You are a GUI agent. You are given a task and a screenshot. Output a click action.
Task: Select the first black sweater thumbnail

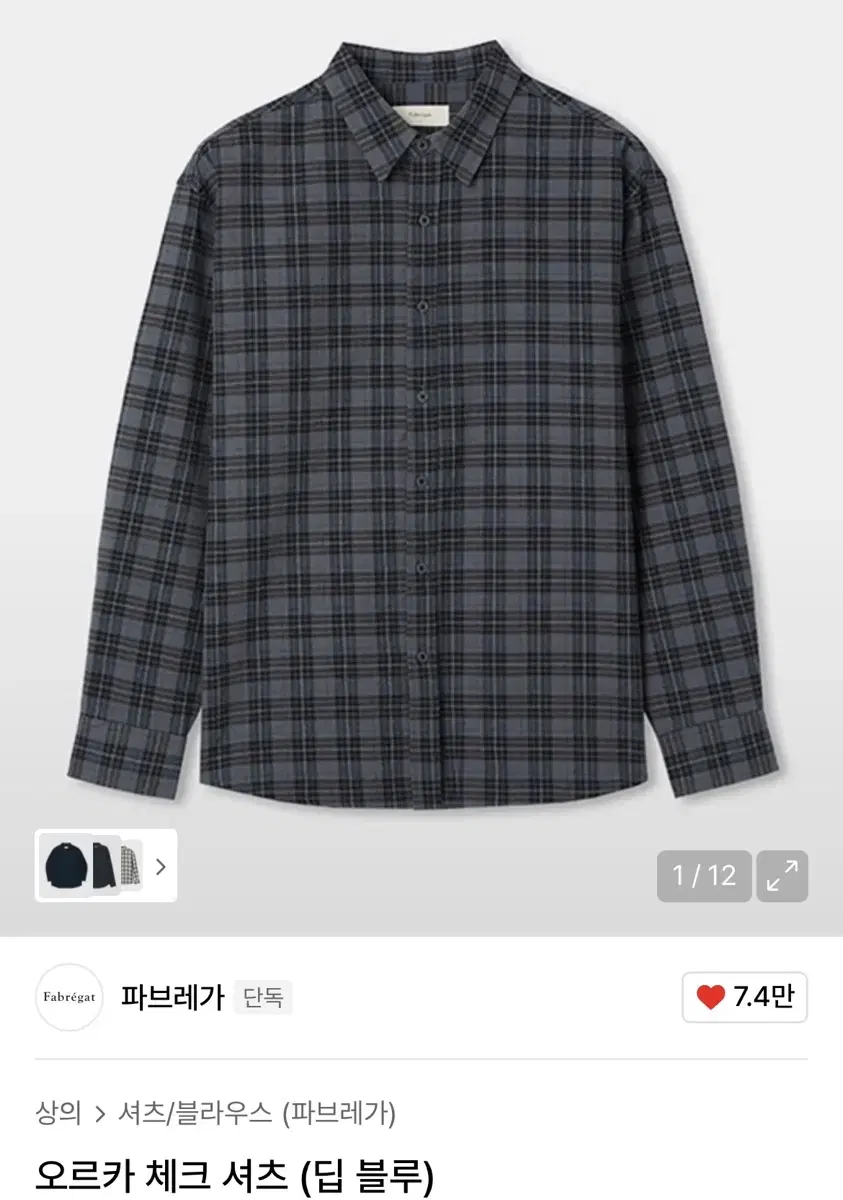tap(66, 868)
